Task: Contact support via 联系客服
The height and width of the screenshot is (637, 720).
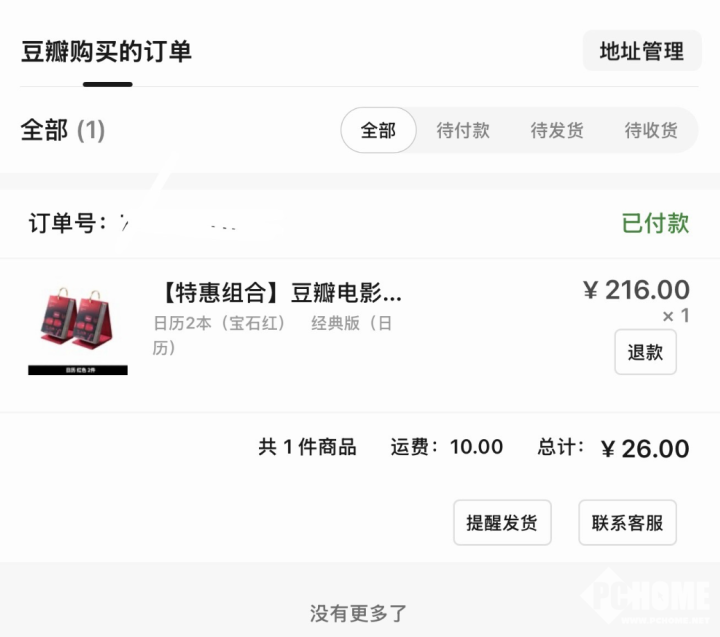Action: 627,523
